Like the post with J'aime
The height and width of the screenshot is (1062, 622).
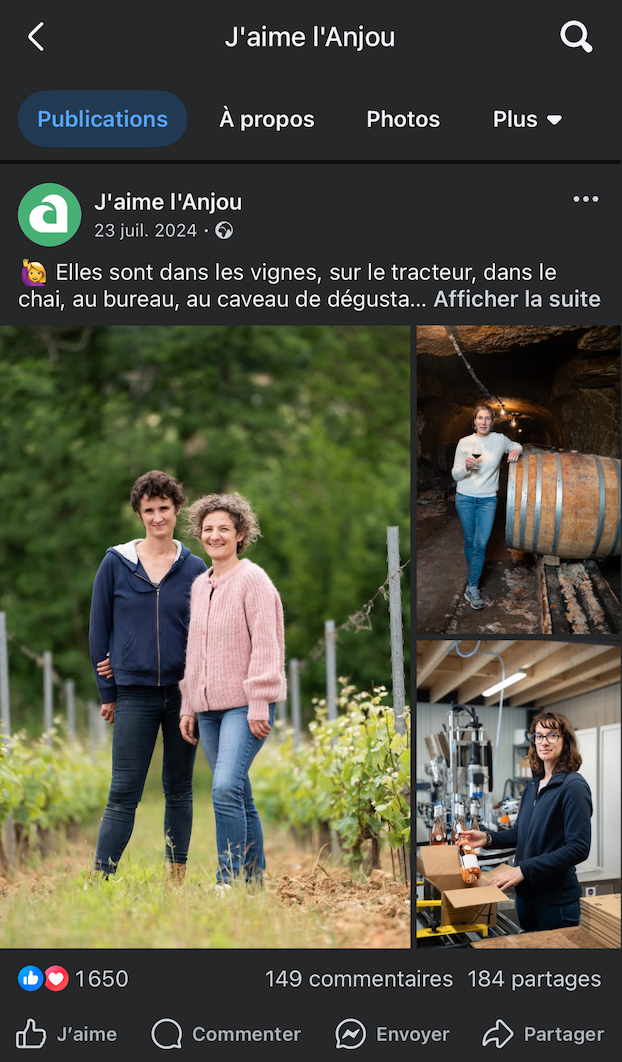point(67,1034)
